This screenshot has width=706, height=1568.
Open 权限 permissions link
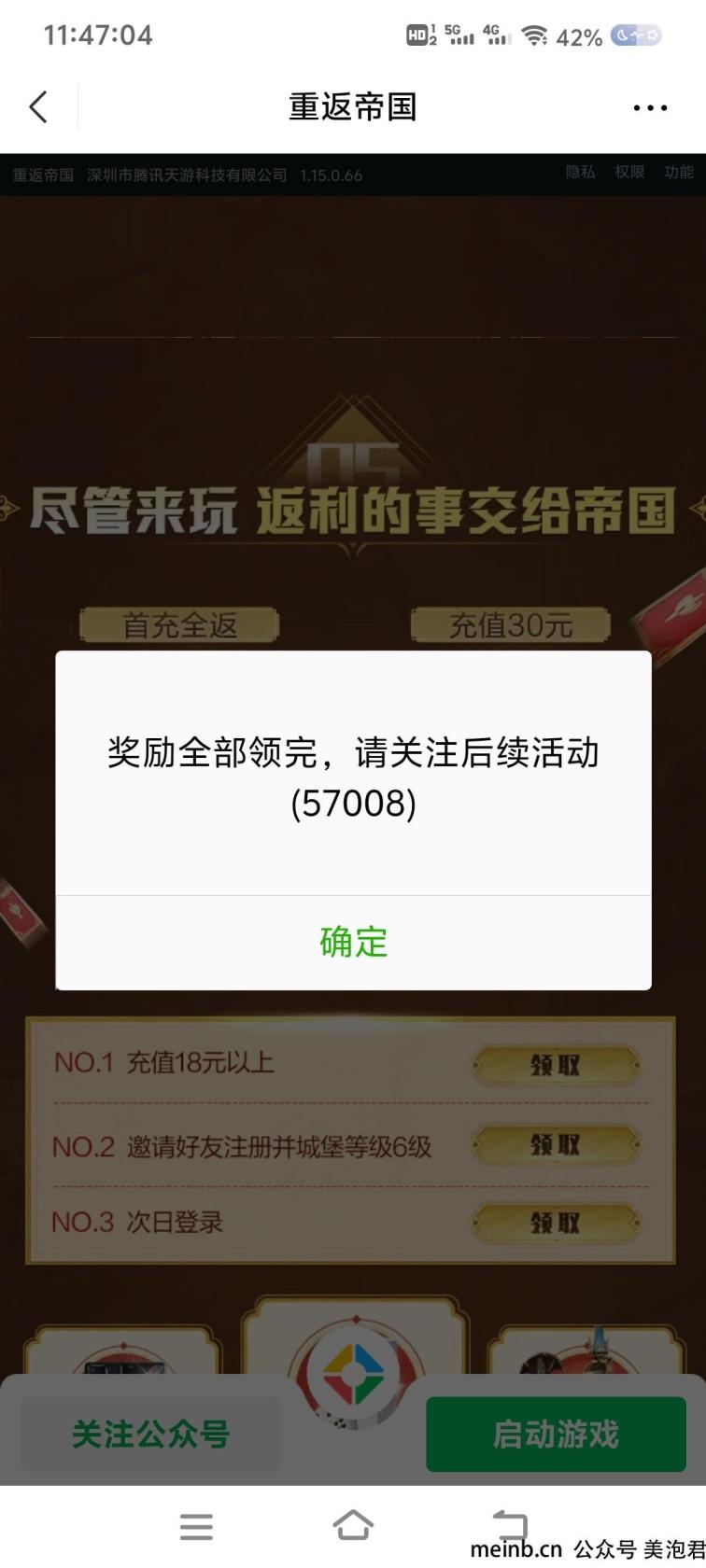[629, 173]
